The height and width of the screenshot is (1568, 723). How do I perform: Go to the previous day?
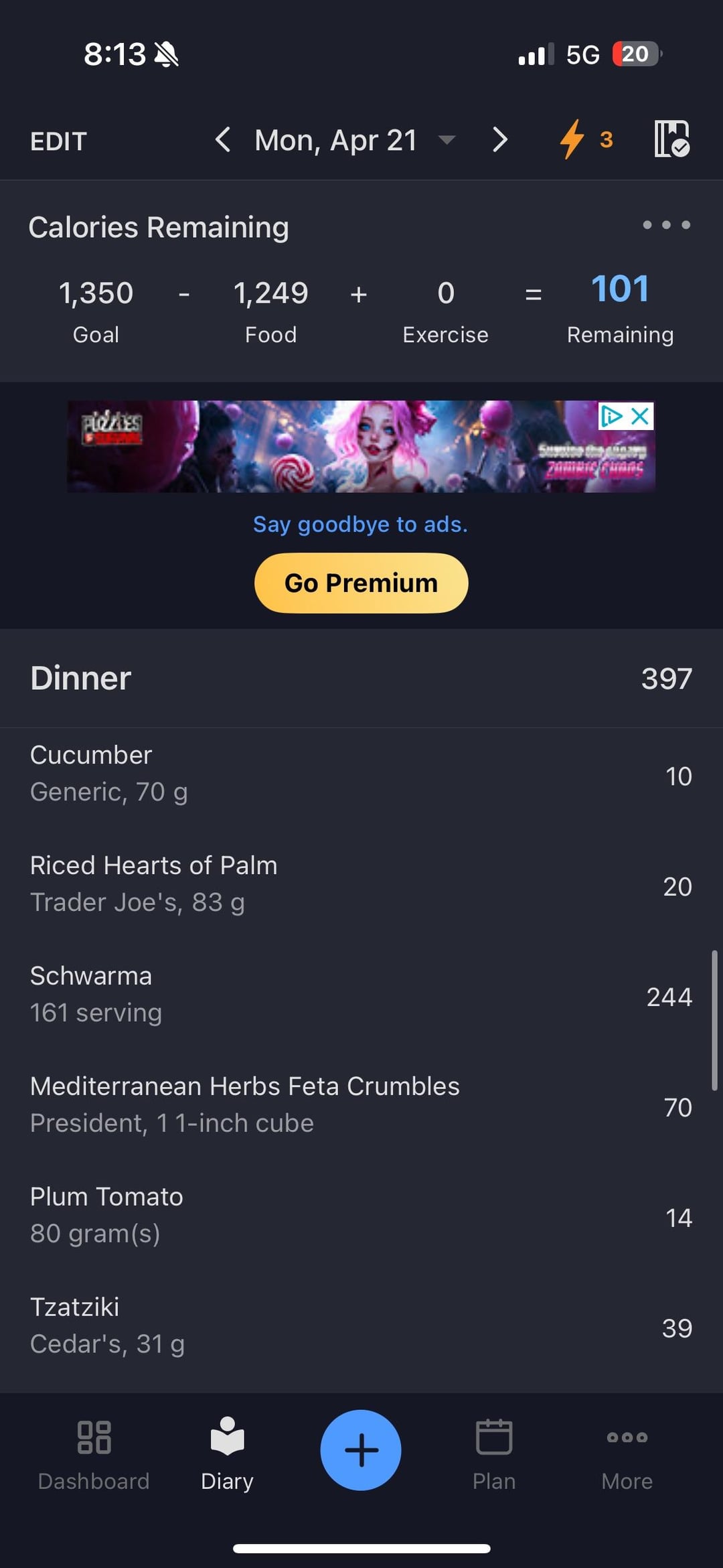pyautogui.click(x=224, y=140)
